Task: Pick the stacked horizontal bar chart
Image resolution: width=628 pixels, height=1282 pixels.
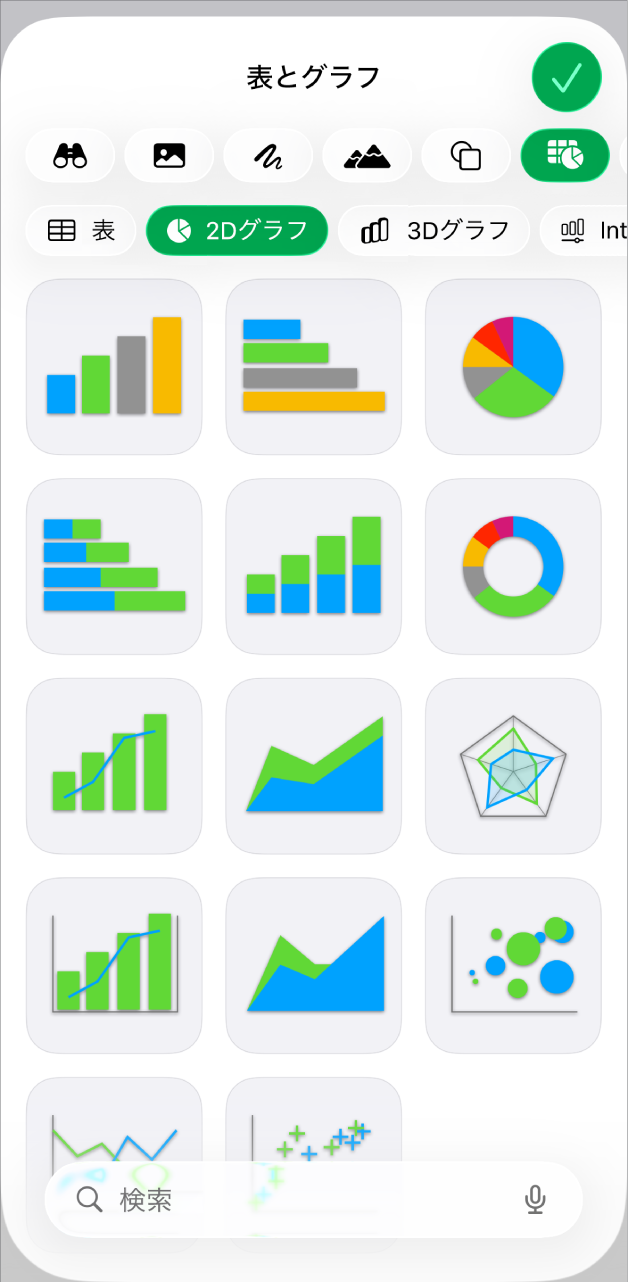Action: pyautogui.click(x=114, y=566)
